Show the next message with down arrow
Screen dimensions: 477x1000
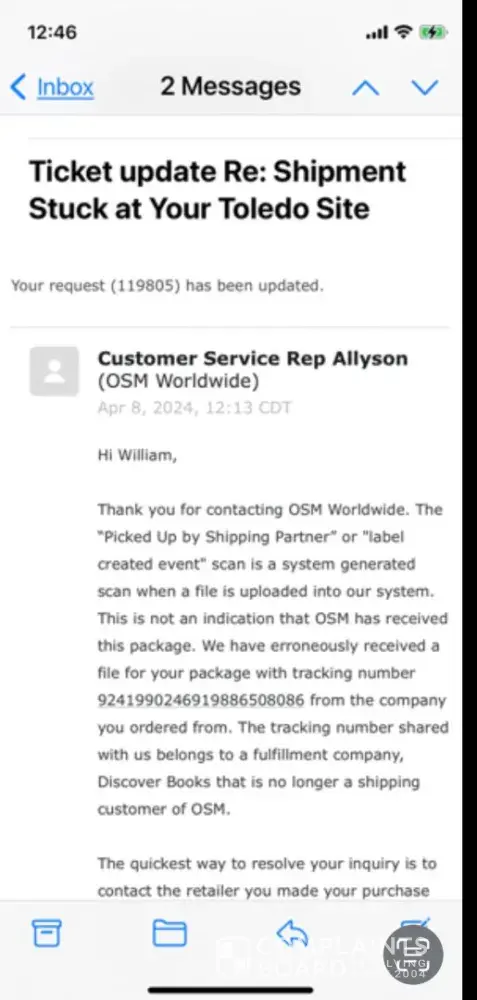pyautogui.click(x=425, y=87)
